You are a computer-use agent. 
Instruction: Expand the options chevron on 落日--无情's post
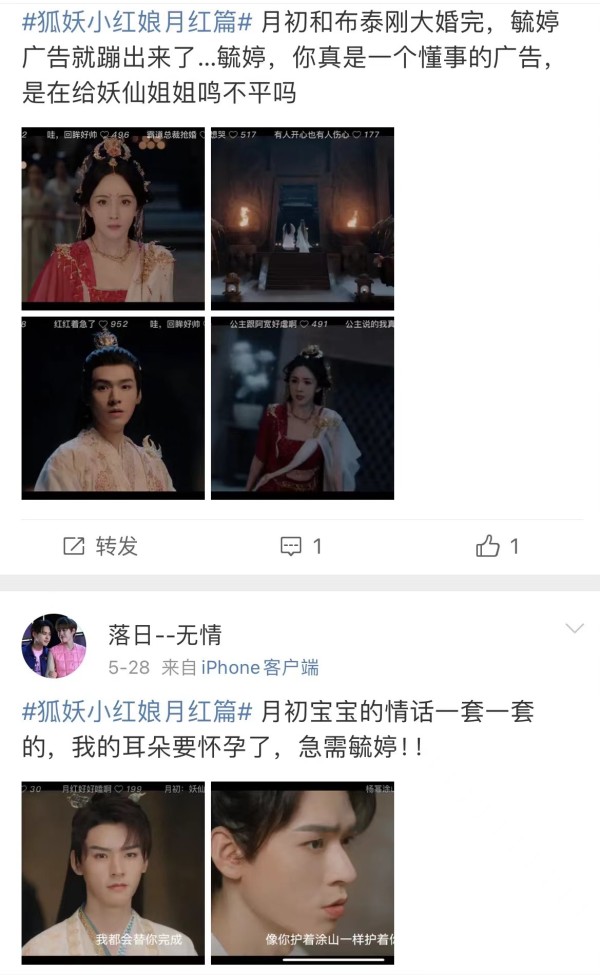click(x=574, y=628)
